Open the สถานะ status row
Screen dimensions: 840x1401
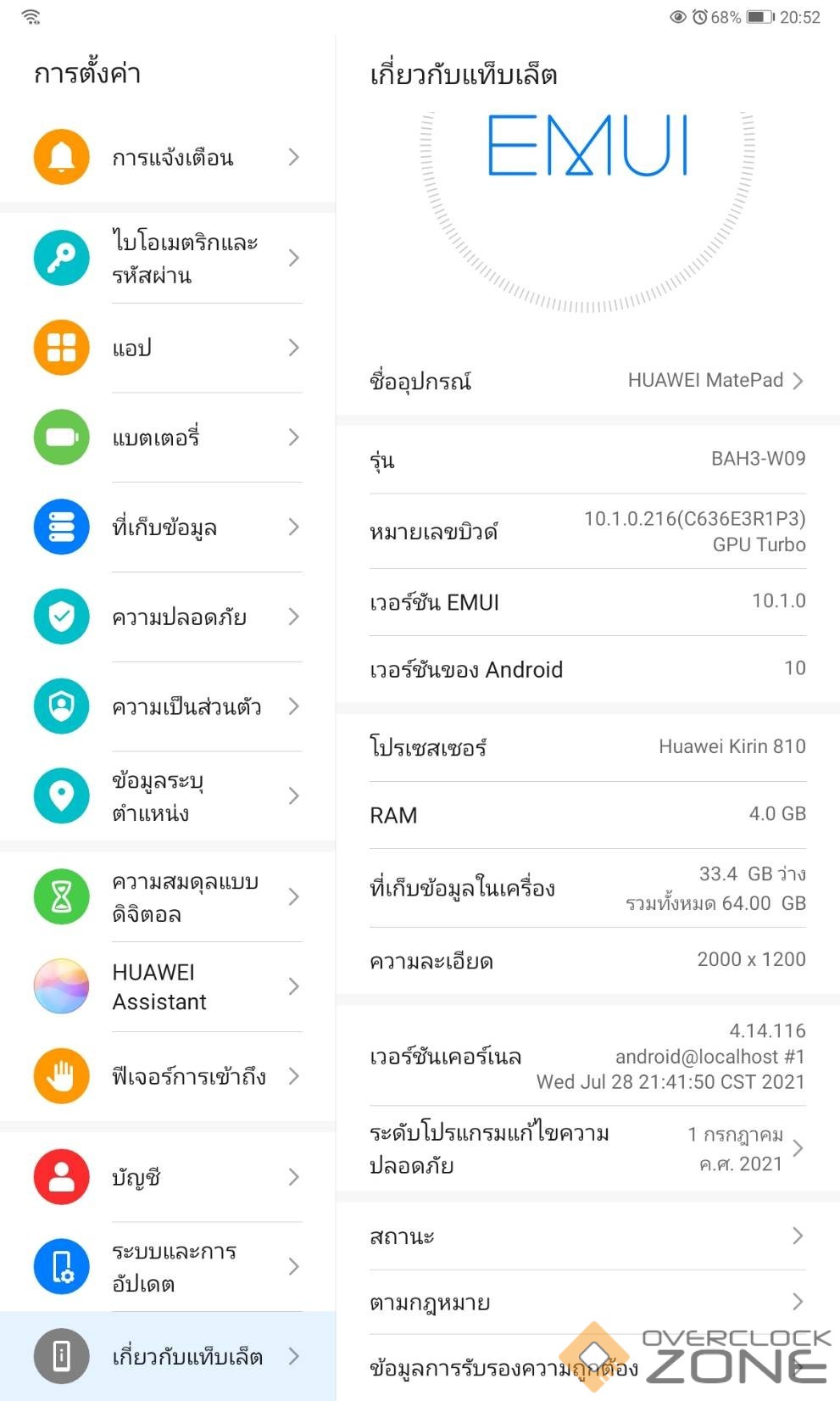tap(587, 1236)
